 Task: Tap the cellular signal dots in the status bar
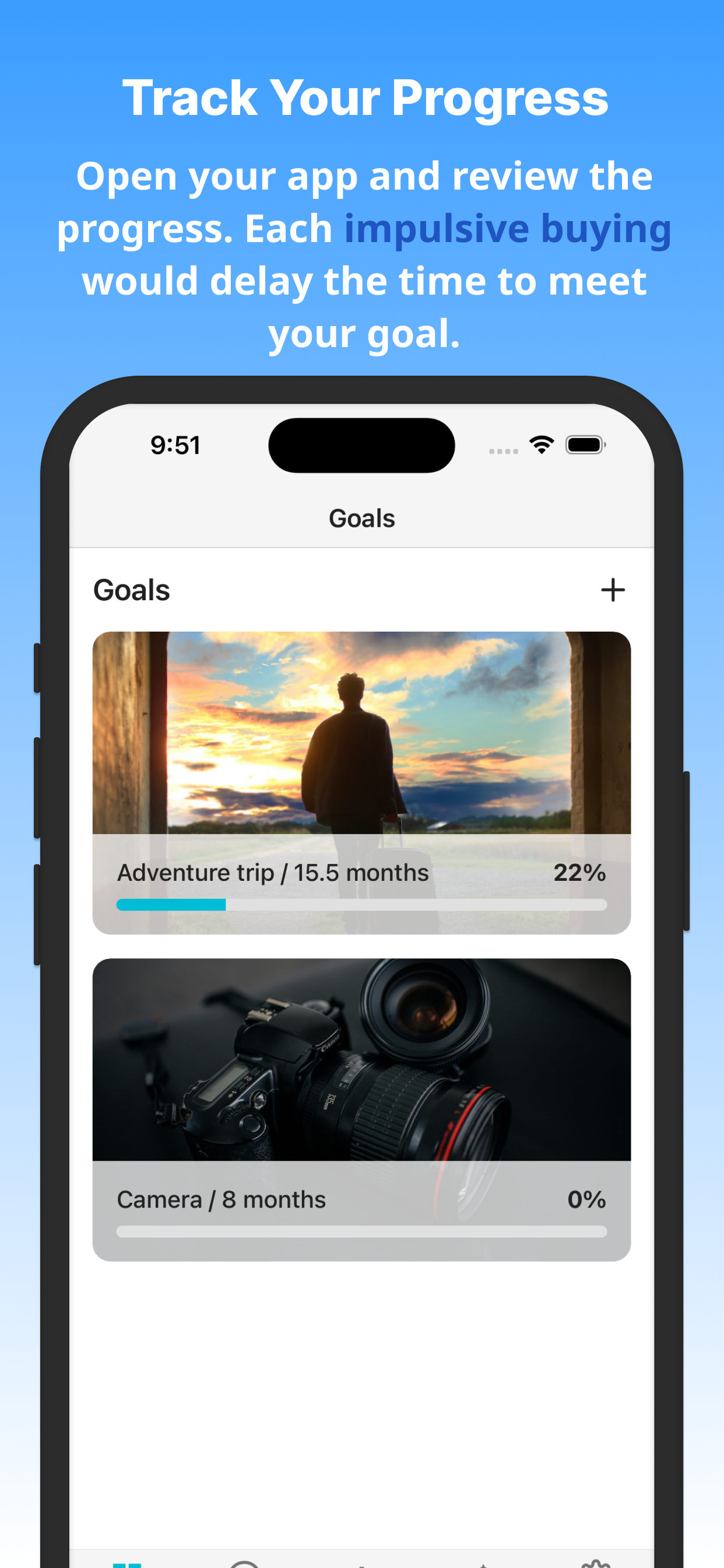(502, 450)
